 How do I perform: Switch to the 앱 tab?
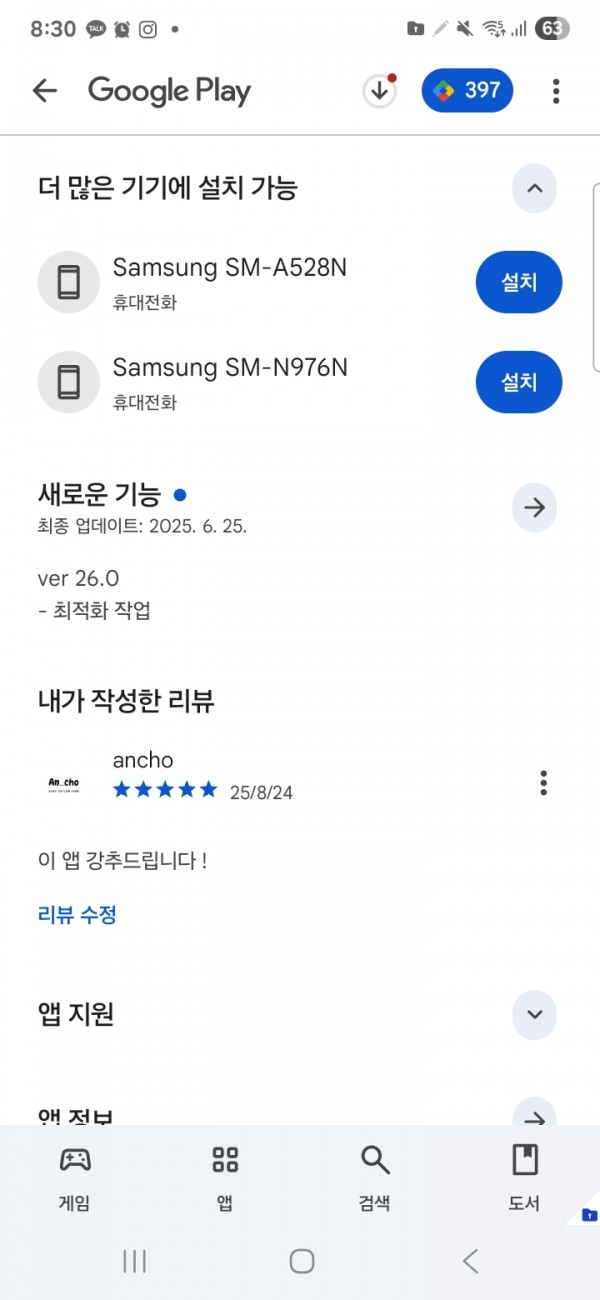[x=225, y=1178]
